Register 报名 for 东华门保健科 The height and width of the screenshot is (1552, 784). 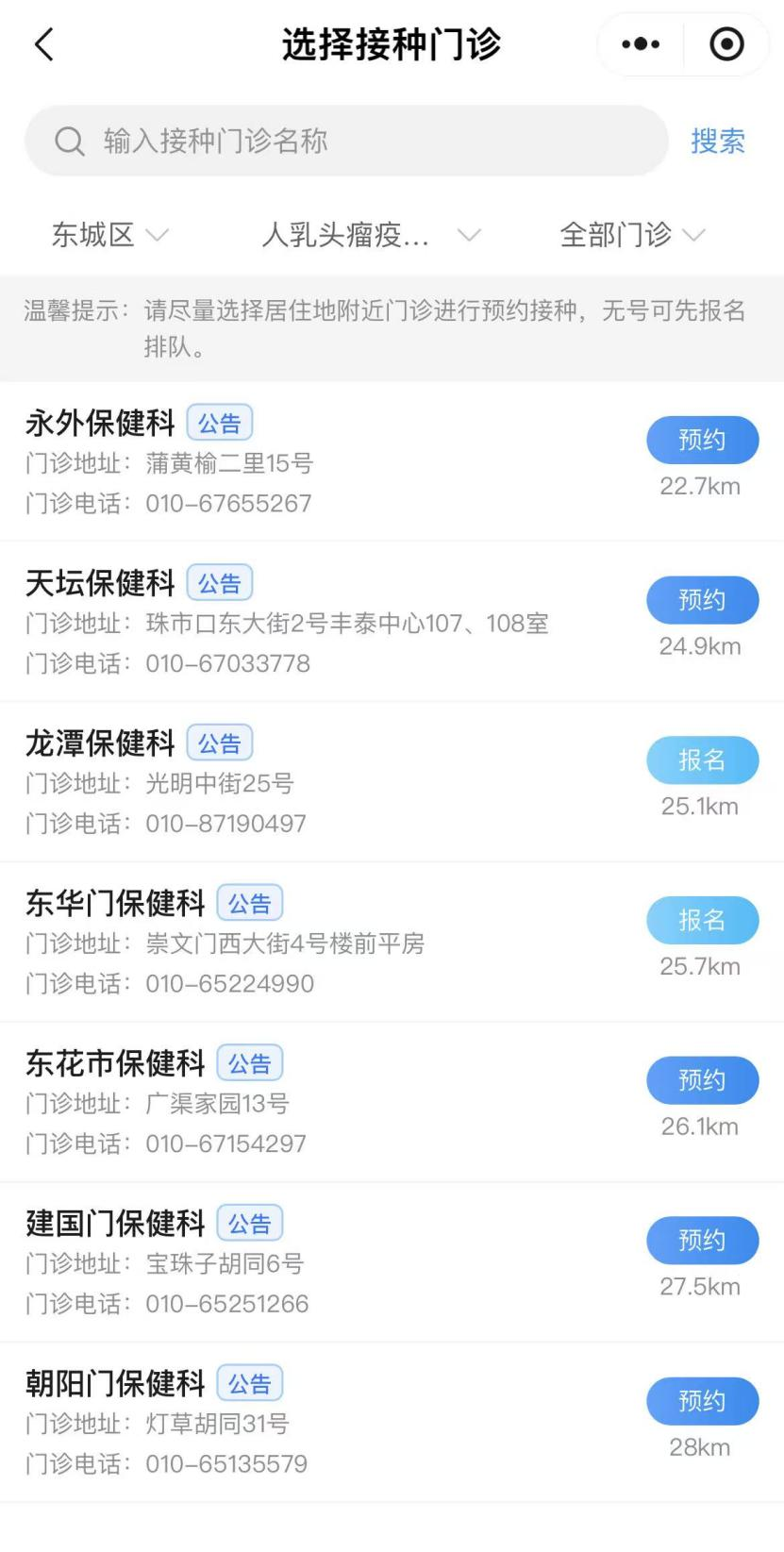[702, 920]
